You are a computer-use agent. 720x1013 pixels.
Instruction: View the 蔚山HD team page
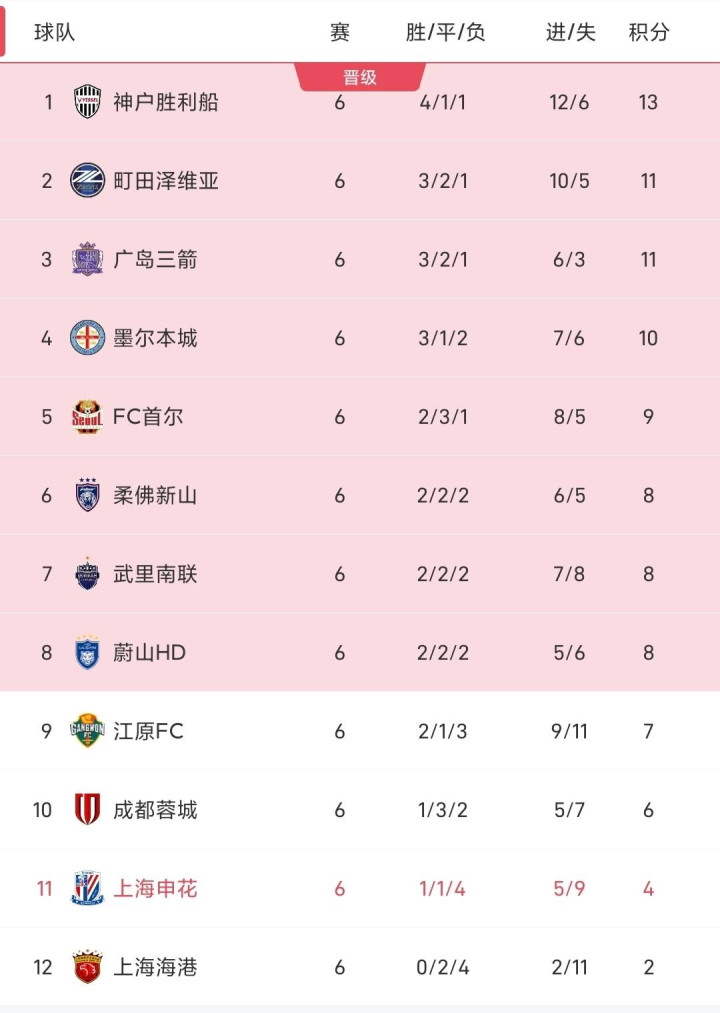click(149, 653)
